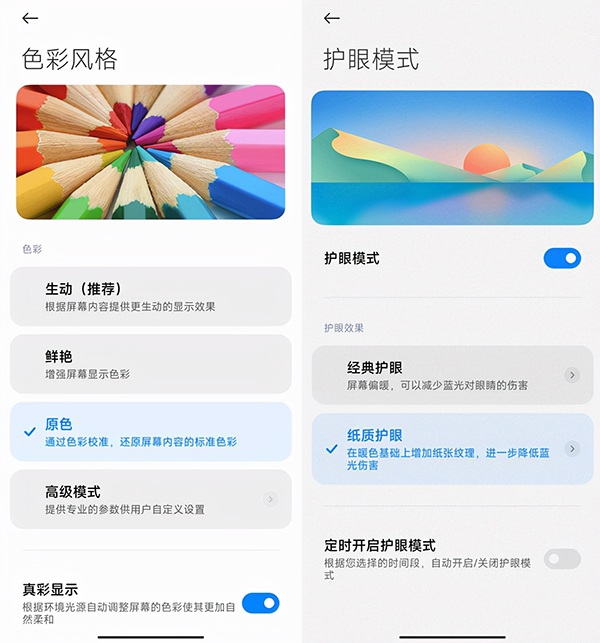Image resolution: width=600 pixels, height=643 pixels.
Task: Open 高级模式 custom settings
Action: [x=150, y=499]
